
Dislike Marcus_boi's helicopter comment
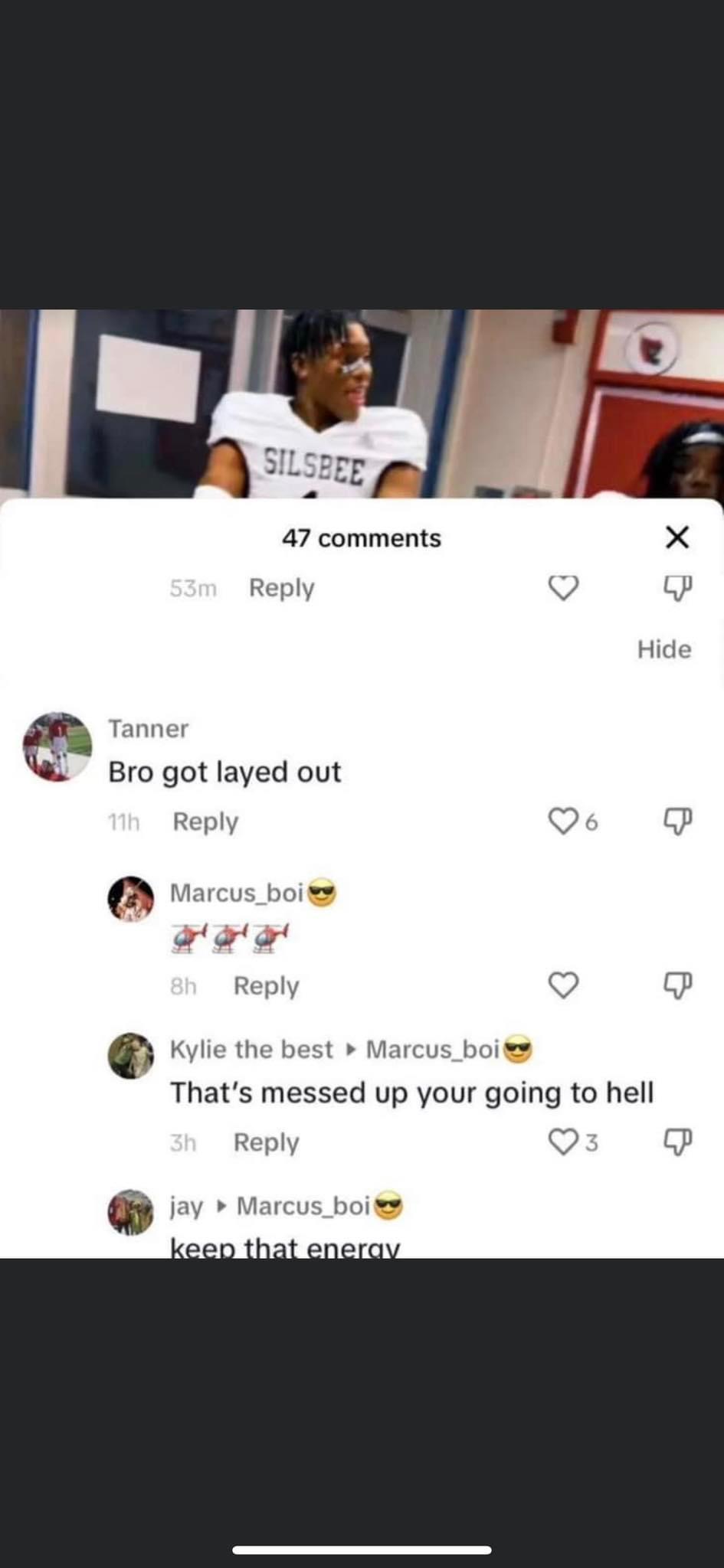pos(677,985)
